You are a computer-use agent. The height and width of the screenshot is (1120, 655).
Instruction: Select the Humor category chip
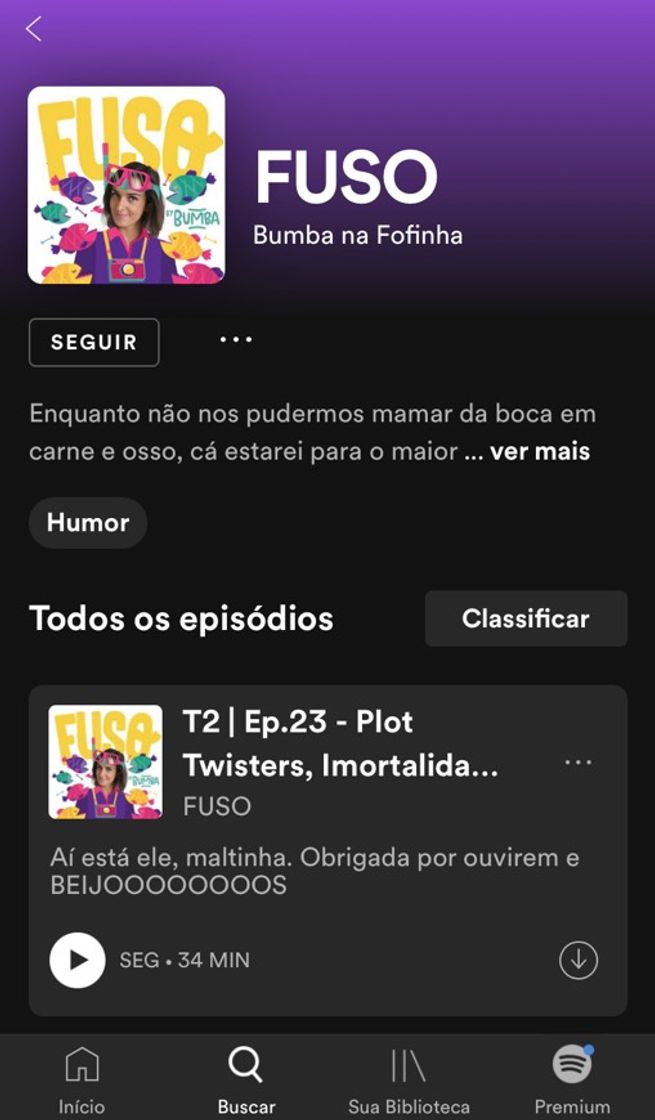point(88,523)
